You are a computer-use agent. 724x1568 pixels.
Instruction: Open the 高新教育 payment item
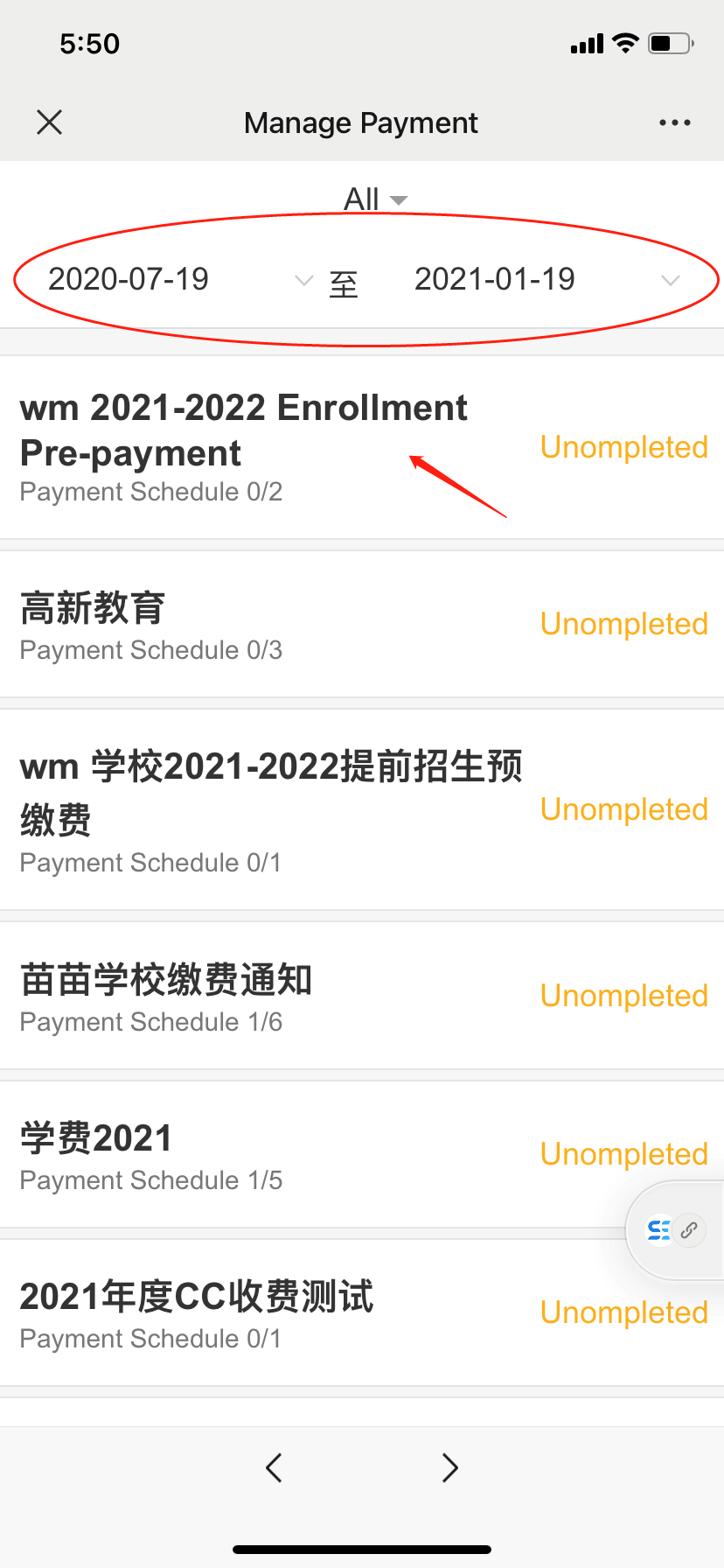[262, 625]
